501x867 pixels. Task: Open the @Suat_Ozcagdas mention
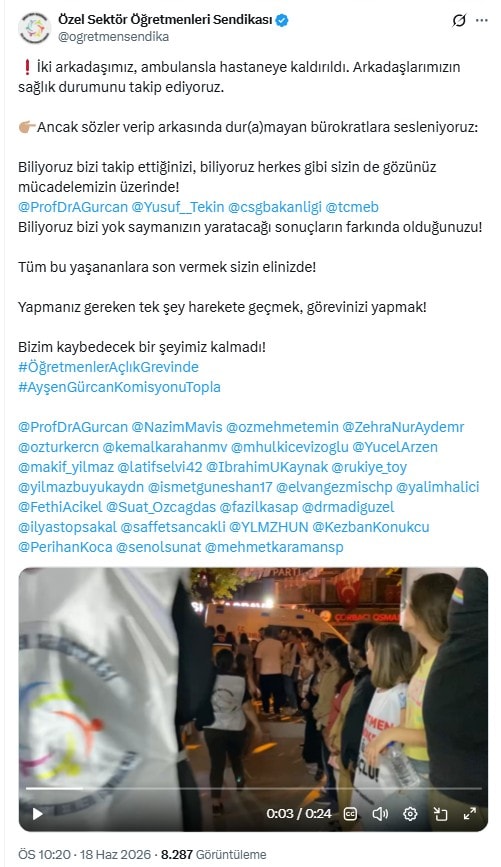tap(161, 507)
